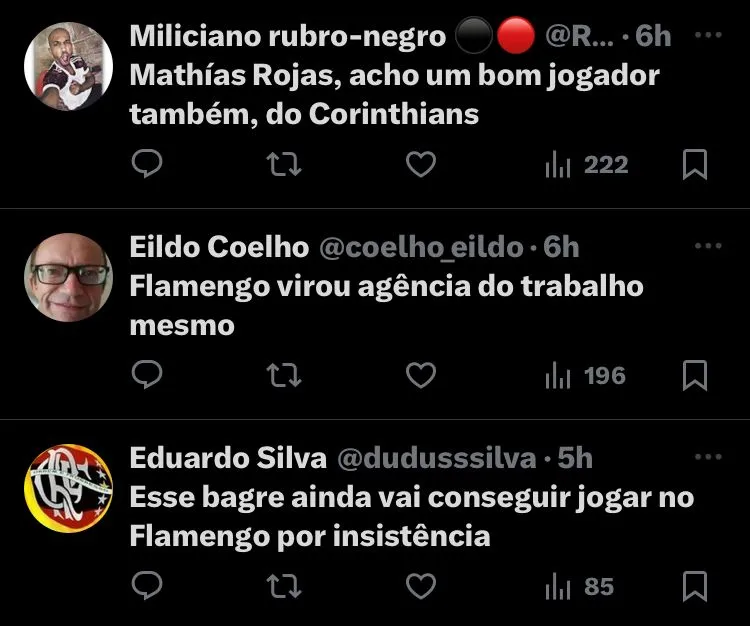Viewport: 750px width, 626px height.
Task: Bookmark the tweet about Mathías Rojas
Action: pos(694,164)
